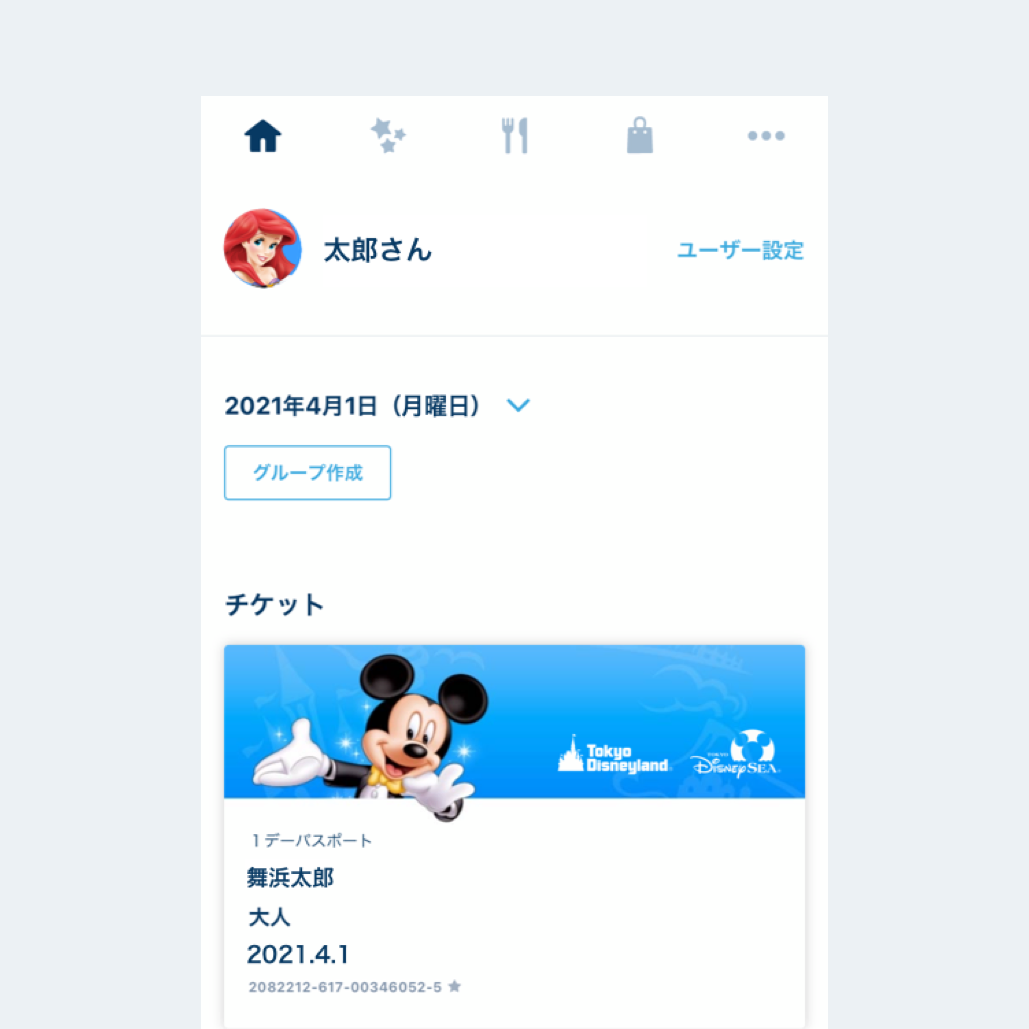
Task: Tap the グループ作成 button
Action: pyautogui.click(x=307, y=473)
